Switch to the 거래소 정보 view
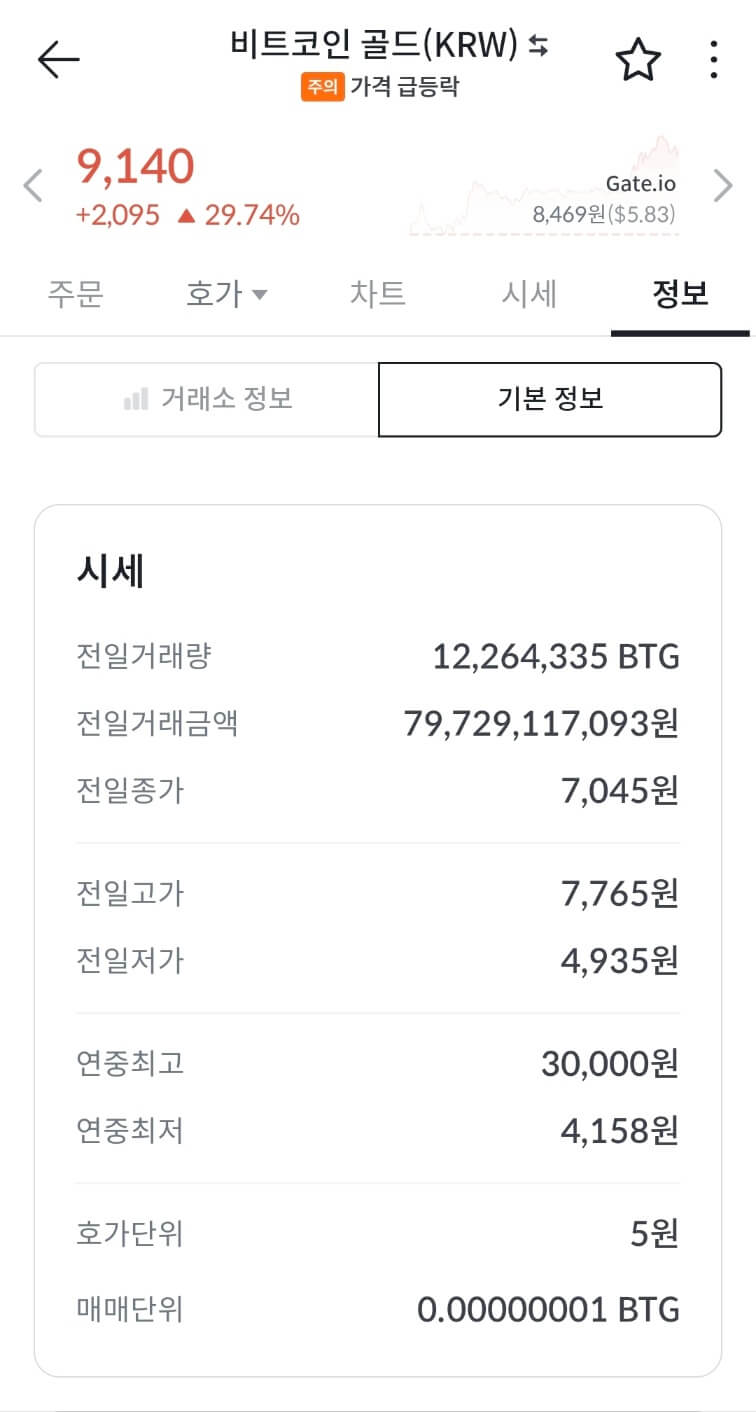 205,398
